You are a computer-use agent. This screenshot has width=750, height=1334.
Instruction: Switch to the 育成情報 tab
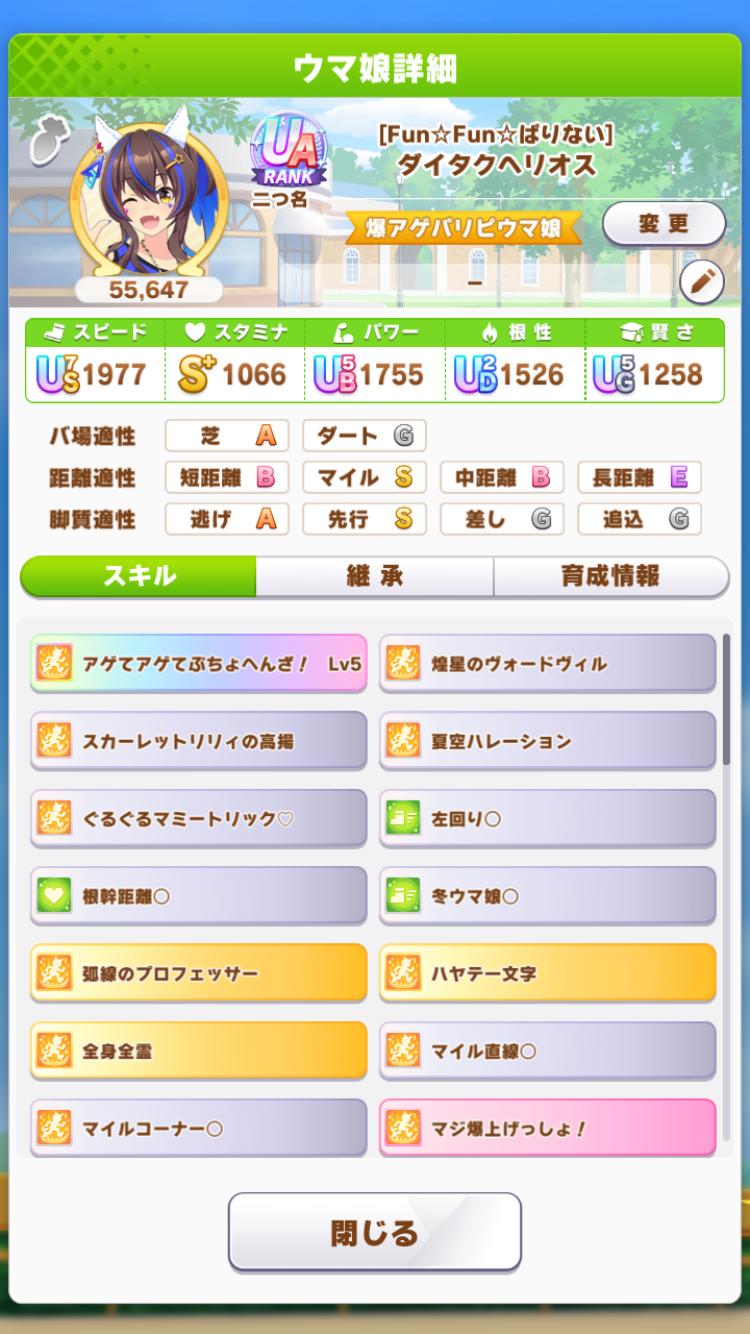(610, 576)
